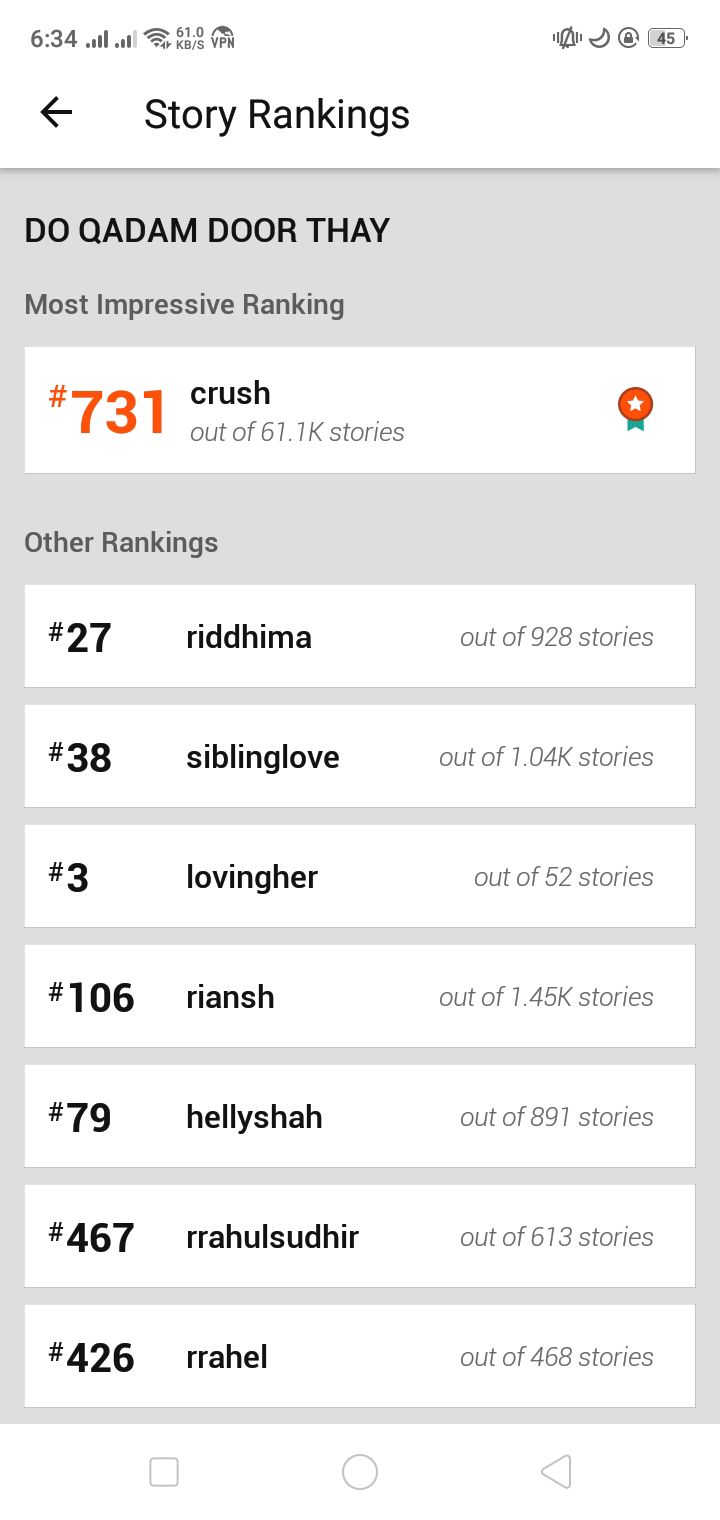Go back from Story Rankings
The height and width of the screenshot is (1520, 720).
pos(56,113)
